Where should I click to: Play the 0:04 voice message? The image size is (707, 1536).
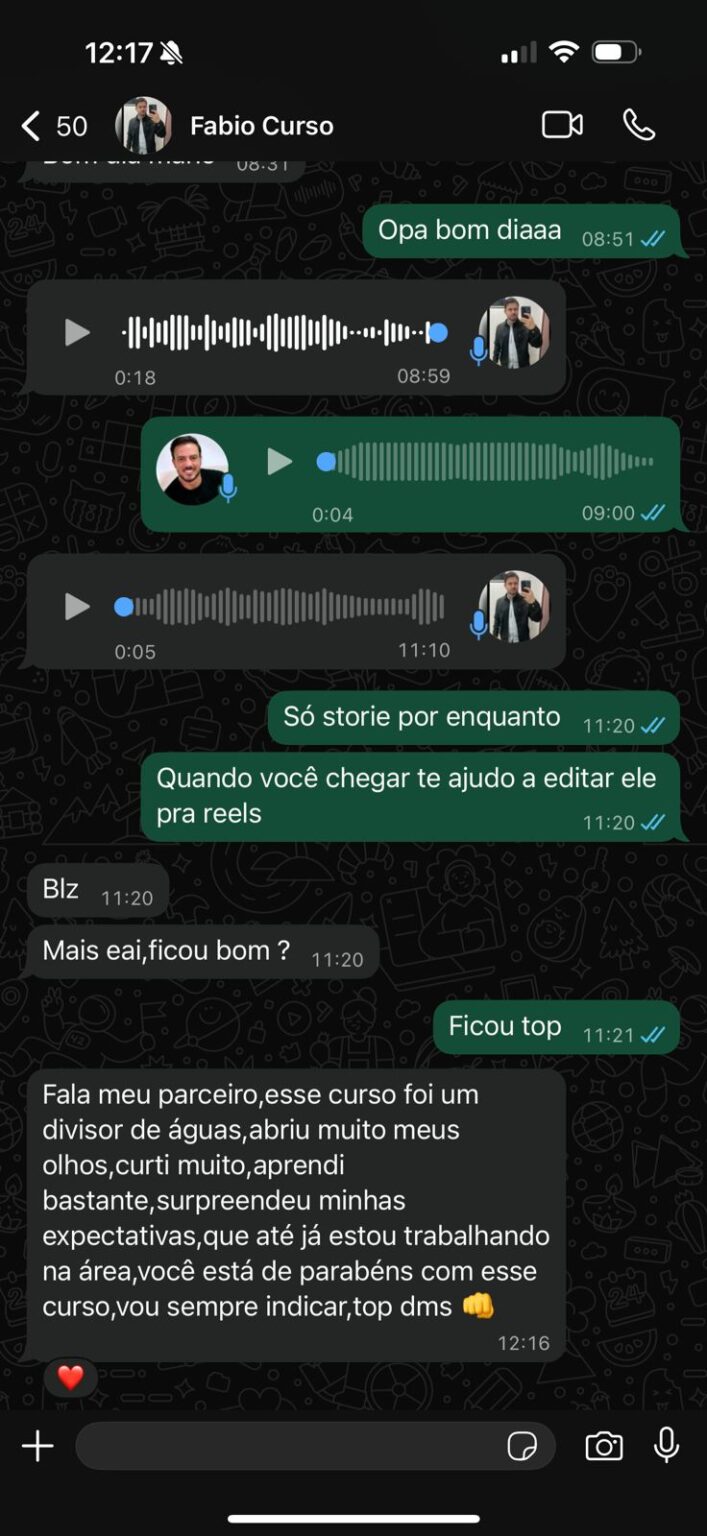(x=280, y=462)
